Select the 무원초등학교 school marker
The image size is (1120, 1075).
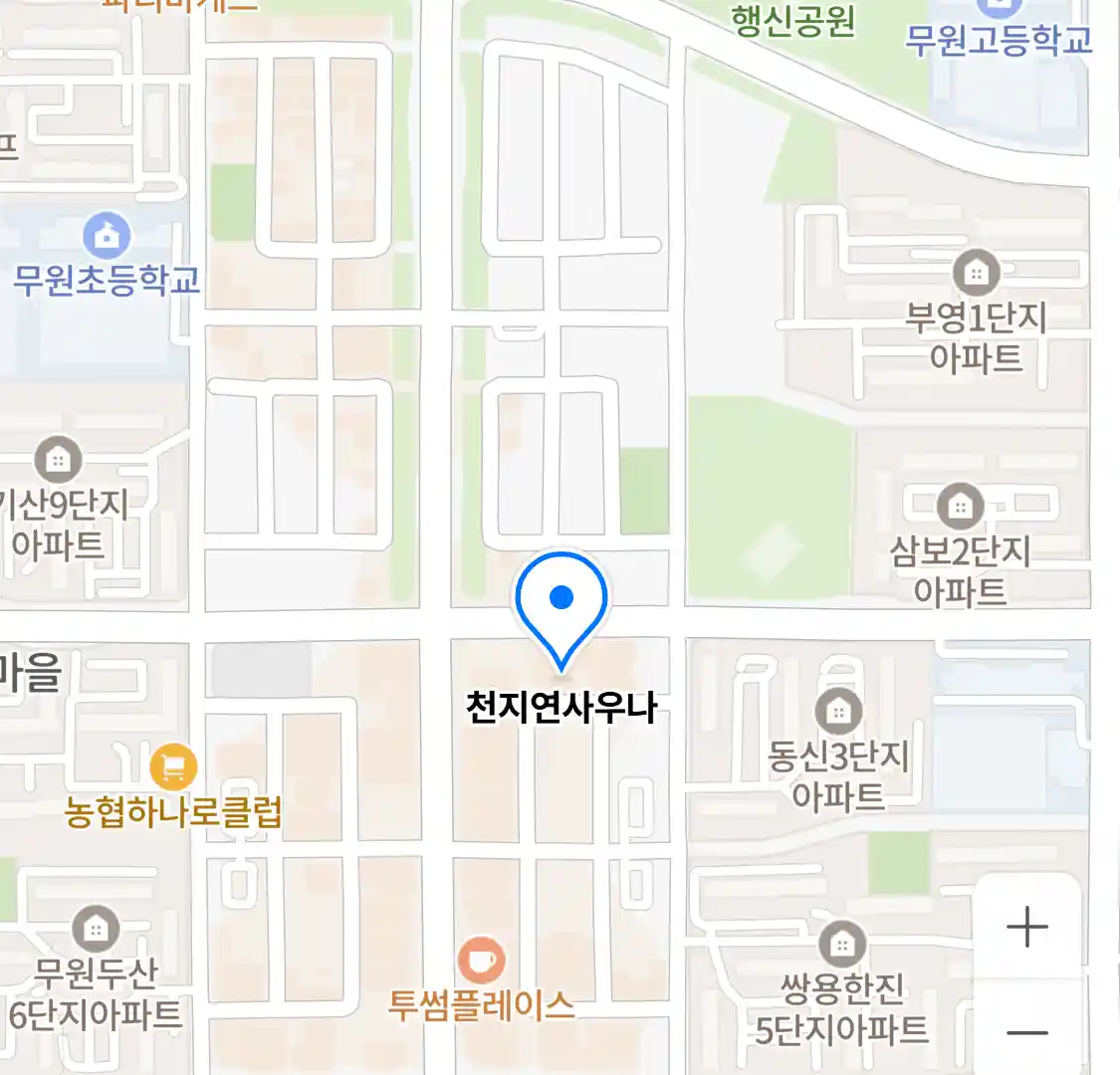pyautogui.click(x=107, y=236)
